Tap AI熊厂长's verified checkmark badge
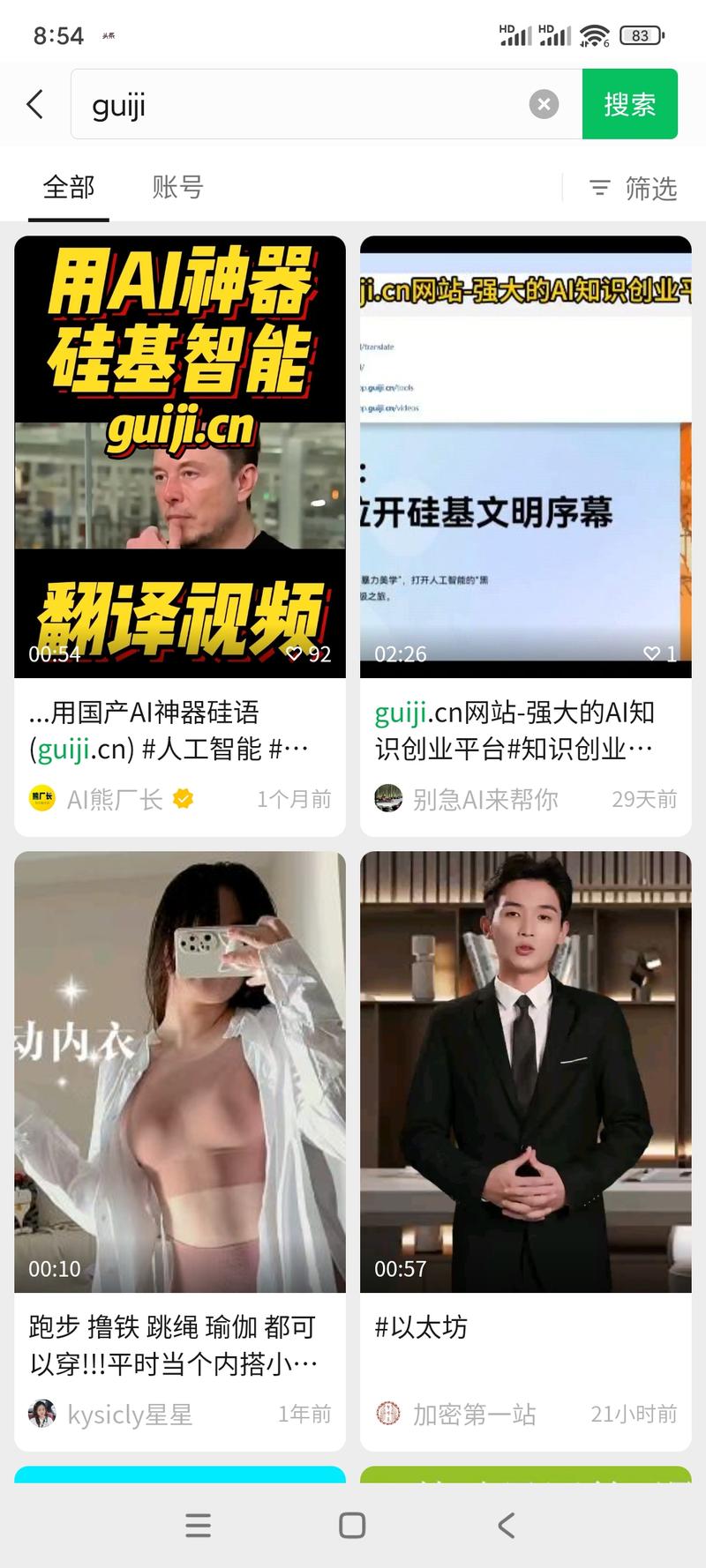 (x=182, y=799)
